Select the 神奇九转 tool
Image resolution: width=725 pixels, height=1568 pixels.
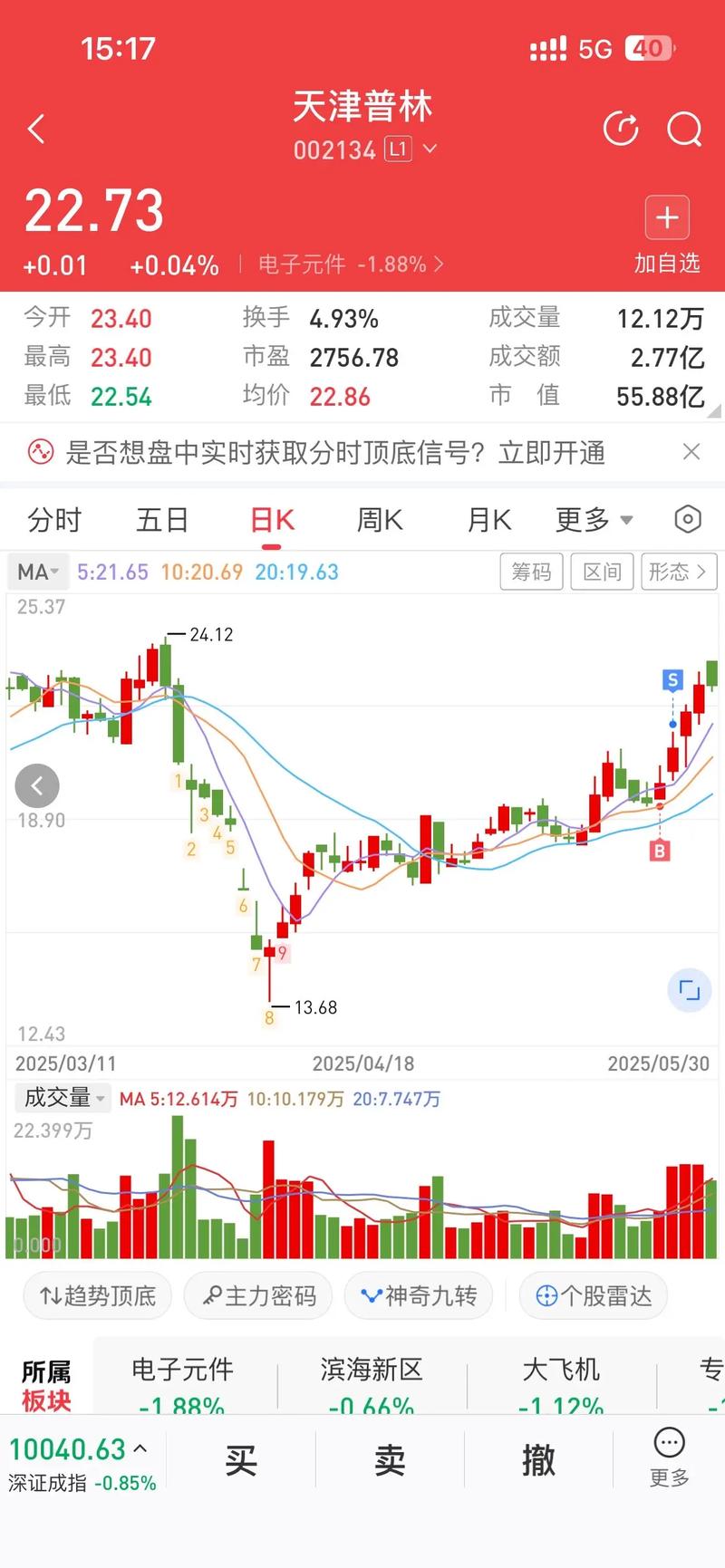tap(418, 1295)
